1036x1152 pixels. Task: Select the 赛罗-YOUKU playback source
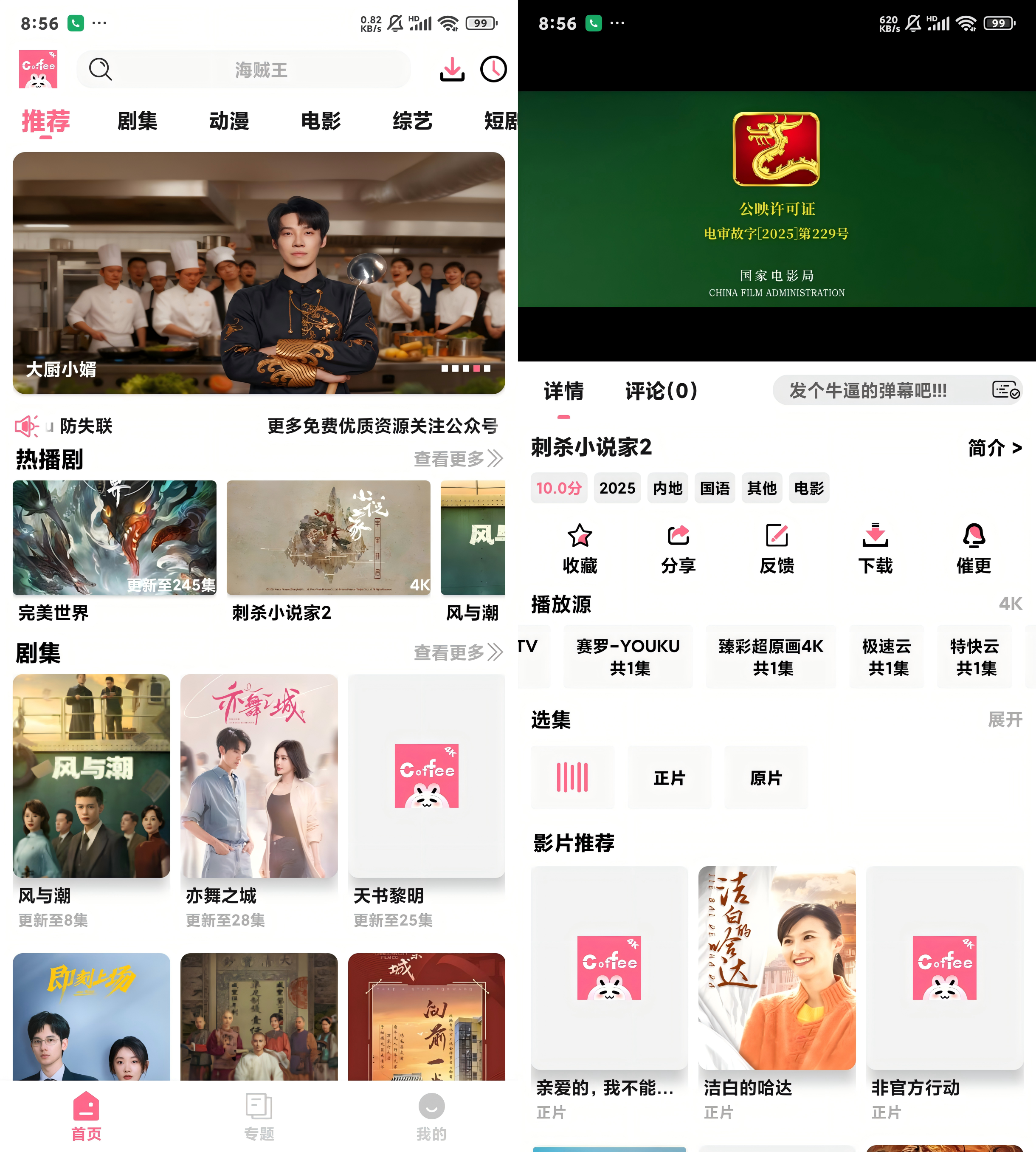coord(627,657)
